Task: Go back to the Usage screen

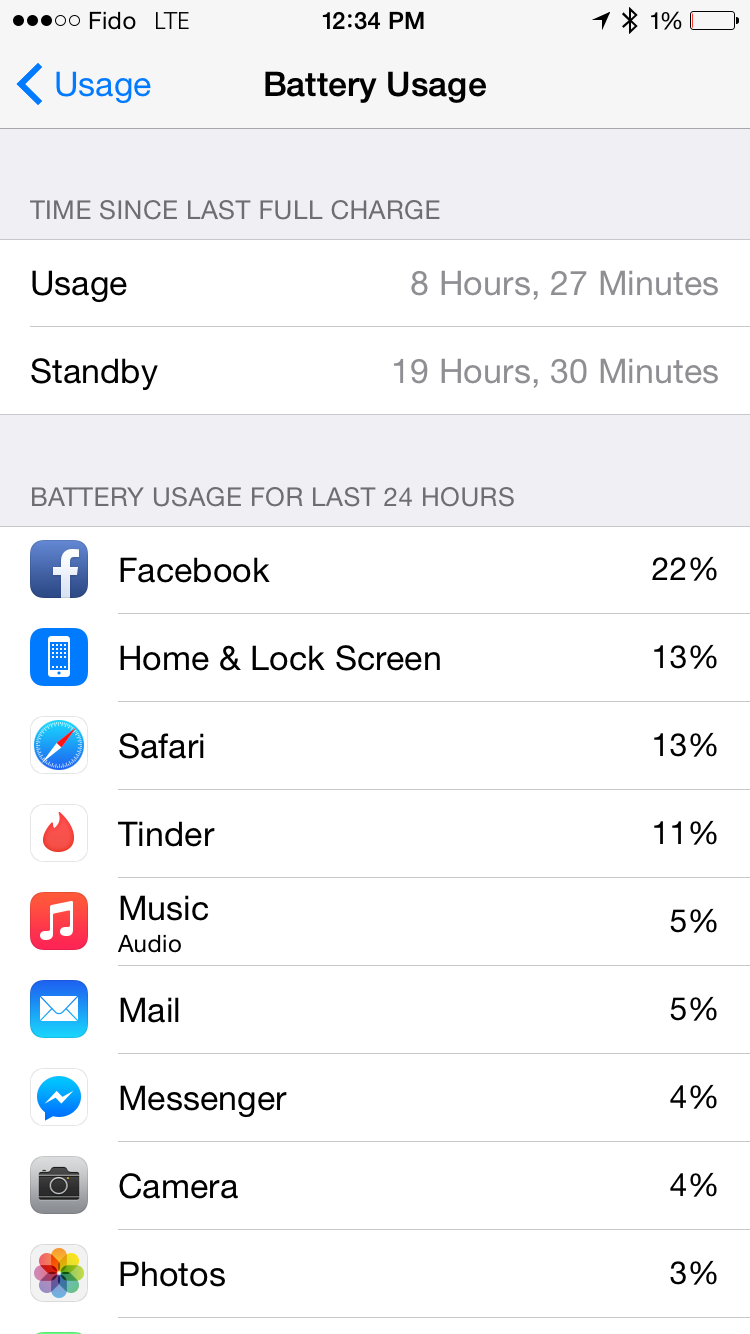Action: pyautogui.click(x=84, y=85)
